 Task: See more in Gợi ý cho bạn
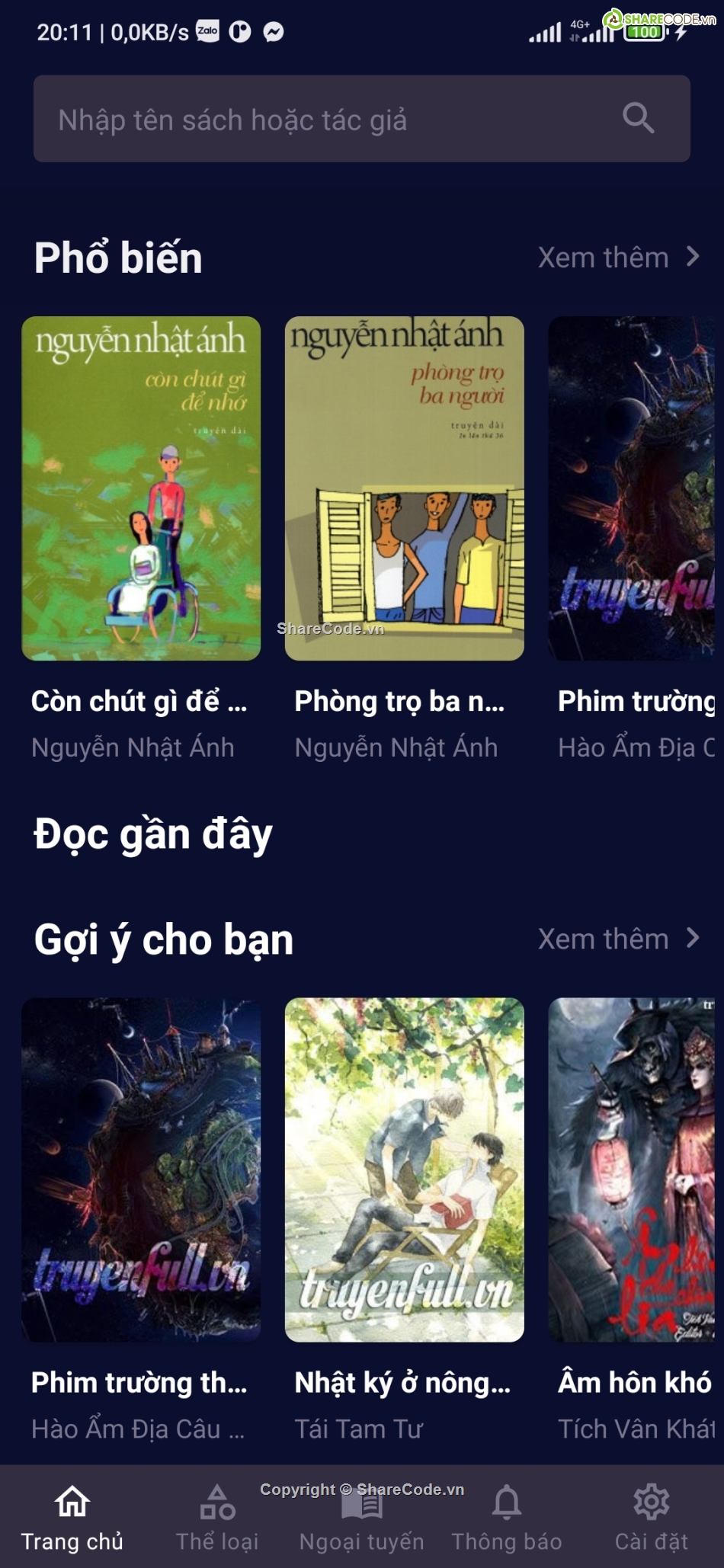(618, 939)
